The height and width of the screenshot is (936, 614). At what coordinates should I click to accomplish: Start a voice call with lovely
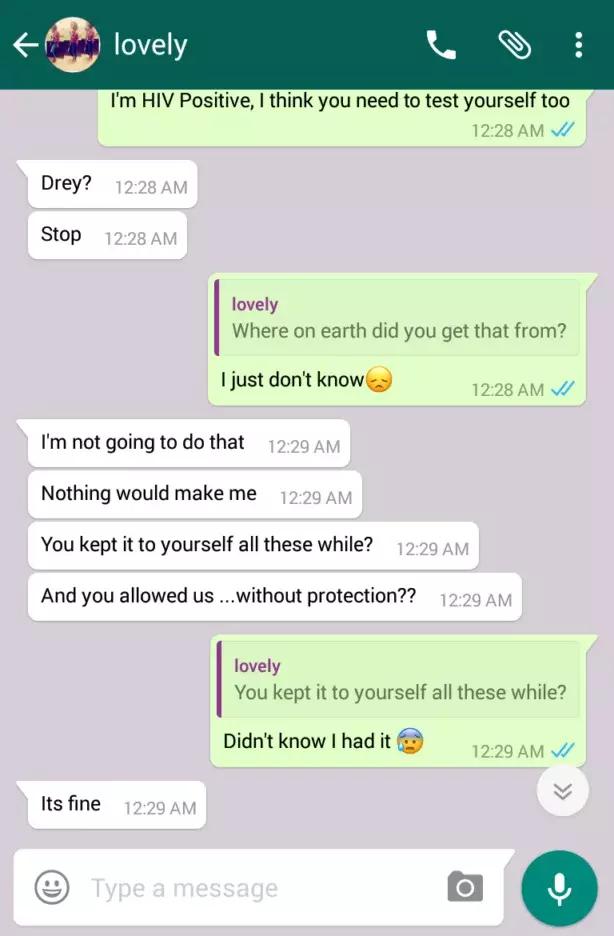pyautogui.click(x=440, y=45)
